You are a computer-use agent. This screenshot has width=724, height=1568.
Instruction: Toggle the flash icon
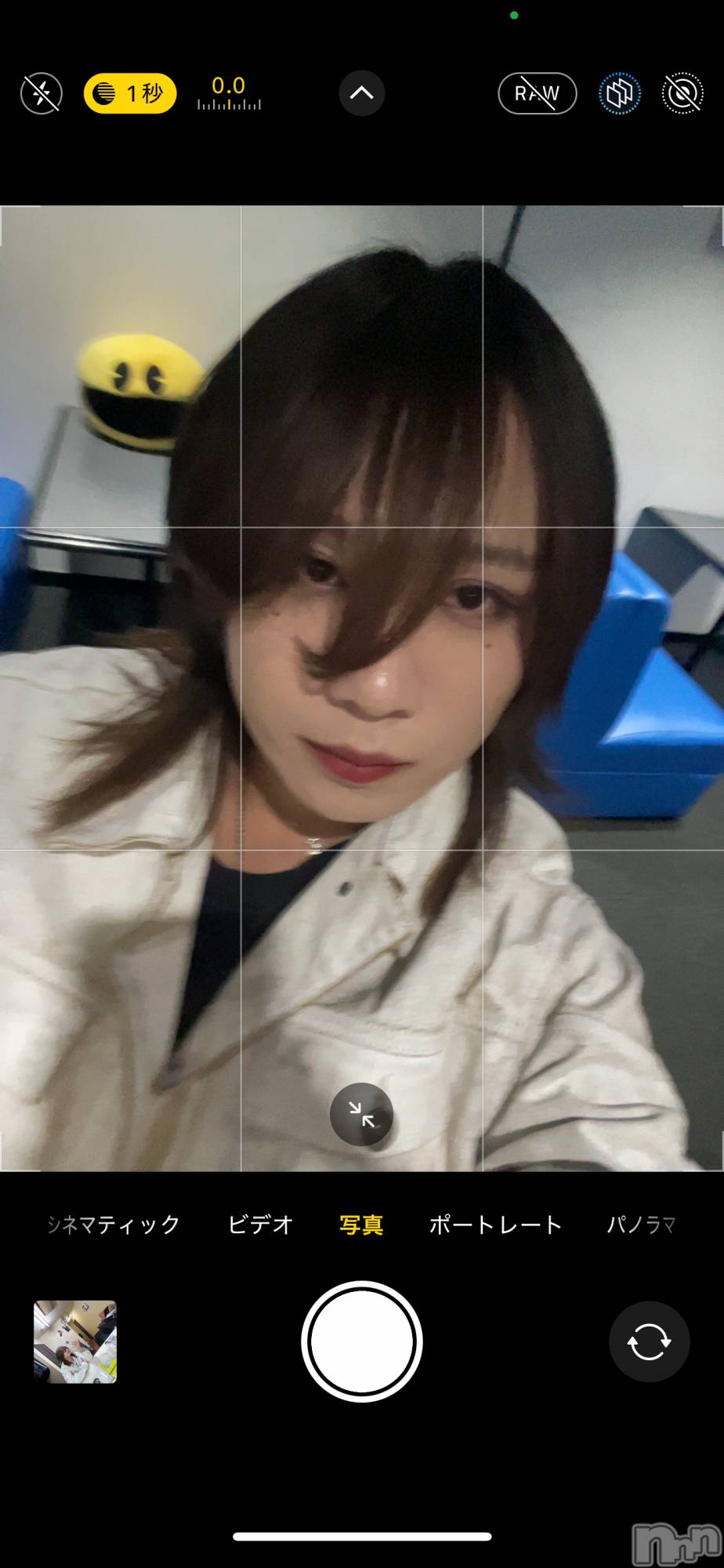[41, 93]
